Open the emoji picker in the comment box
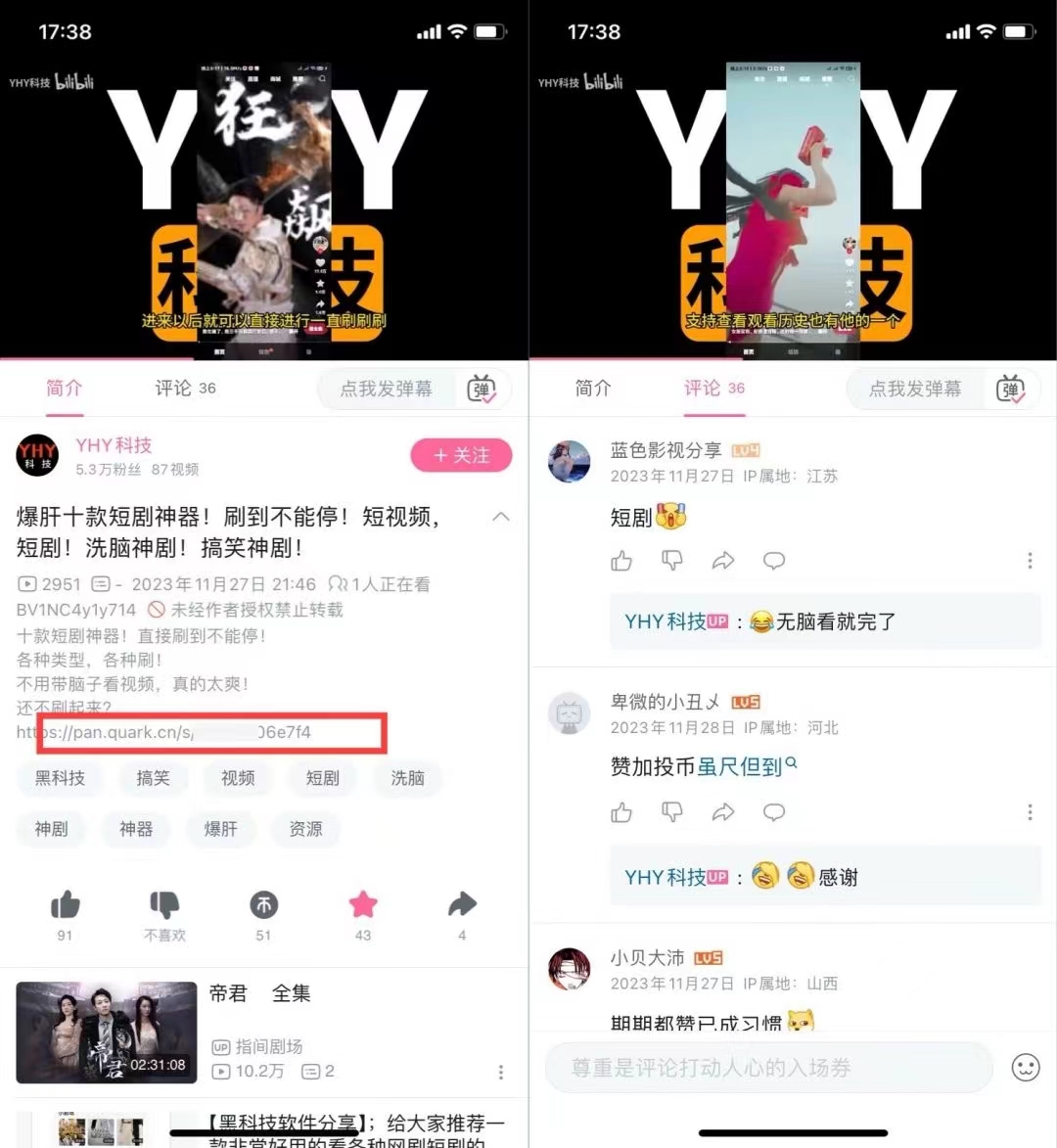This screenshot has width=1057, height=1148. click(1025, 1068)
